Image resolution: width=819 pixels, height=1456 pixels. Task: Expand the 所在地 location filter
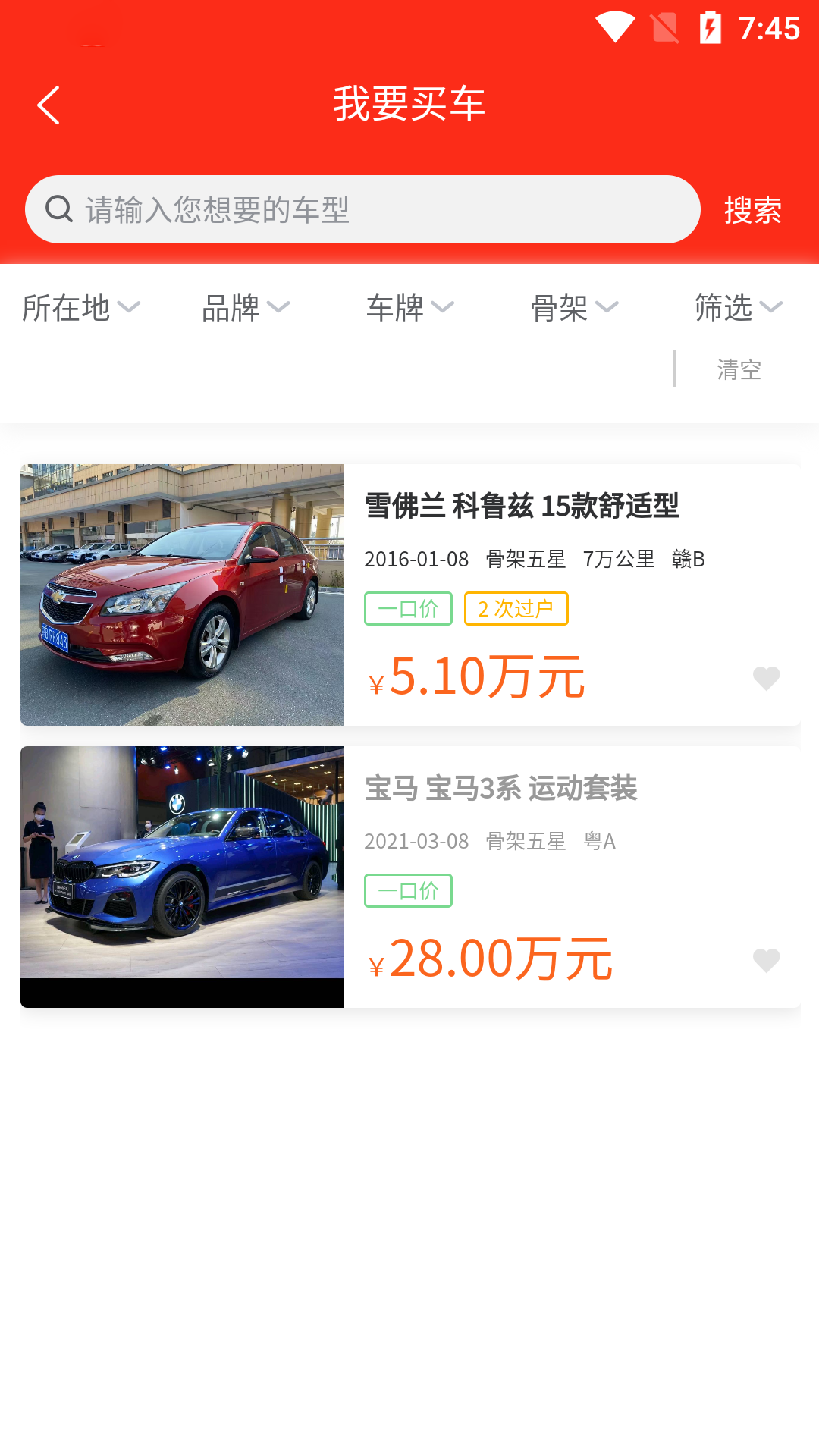81,308
